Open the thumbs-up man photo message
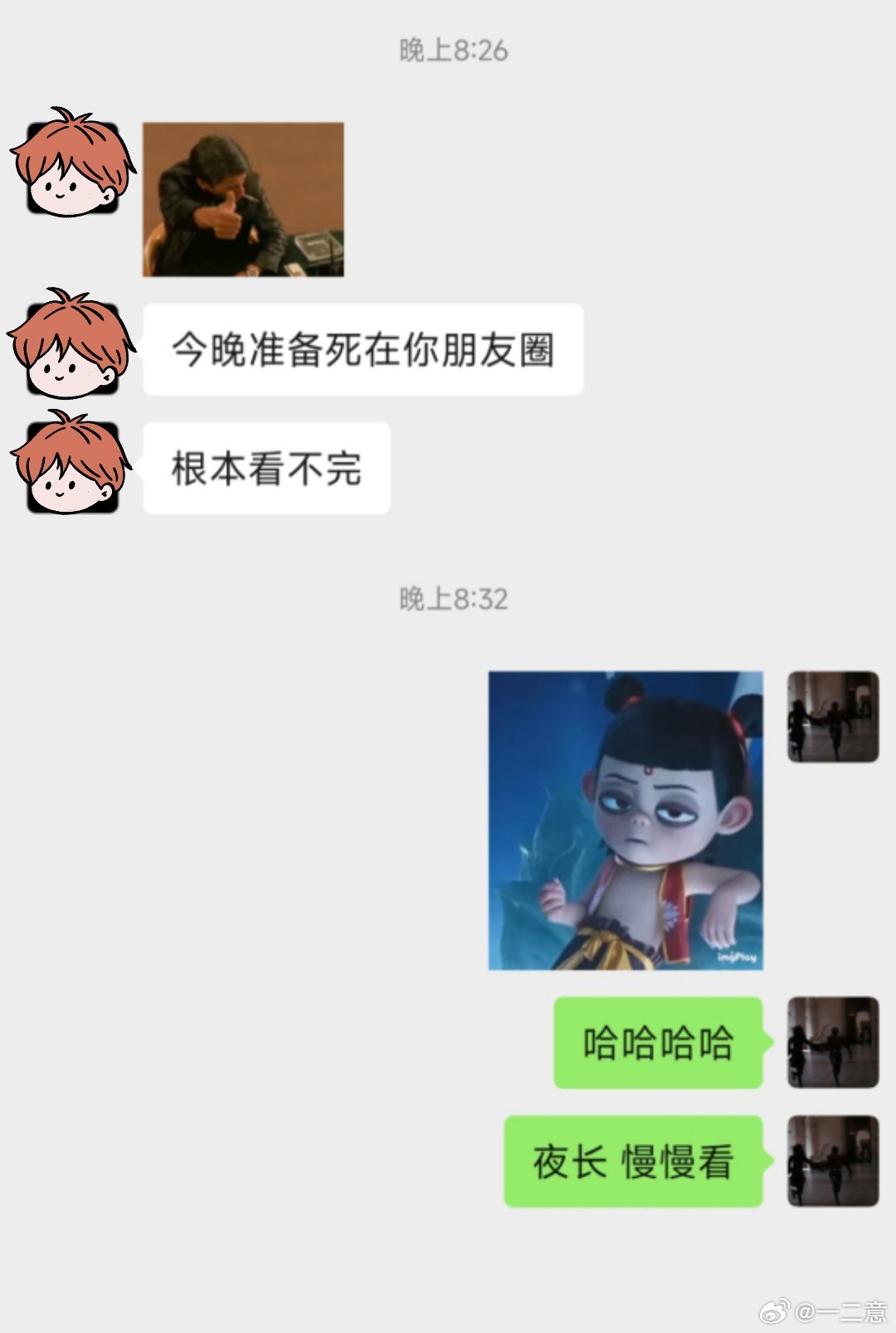 tap(243, 199)
